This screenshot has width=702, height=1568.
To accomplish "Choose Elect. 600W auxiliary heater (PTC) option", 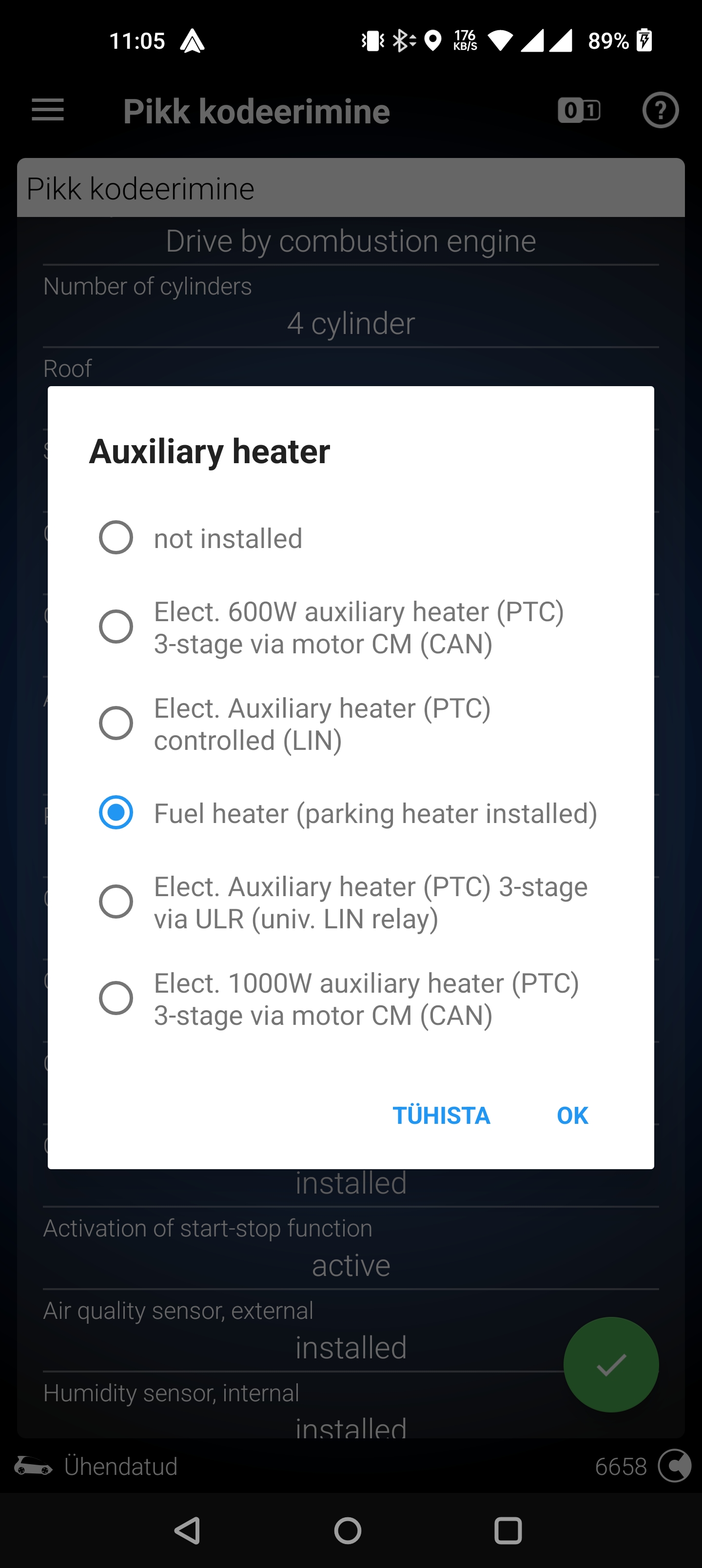I will (x=116, y=627).
